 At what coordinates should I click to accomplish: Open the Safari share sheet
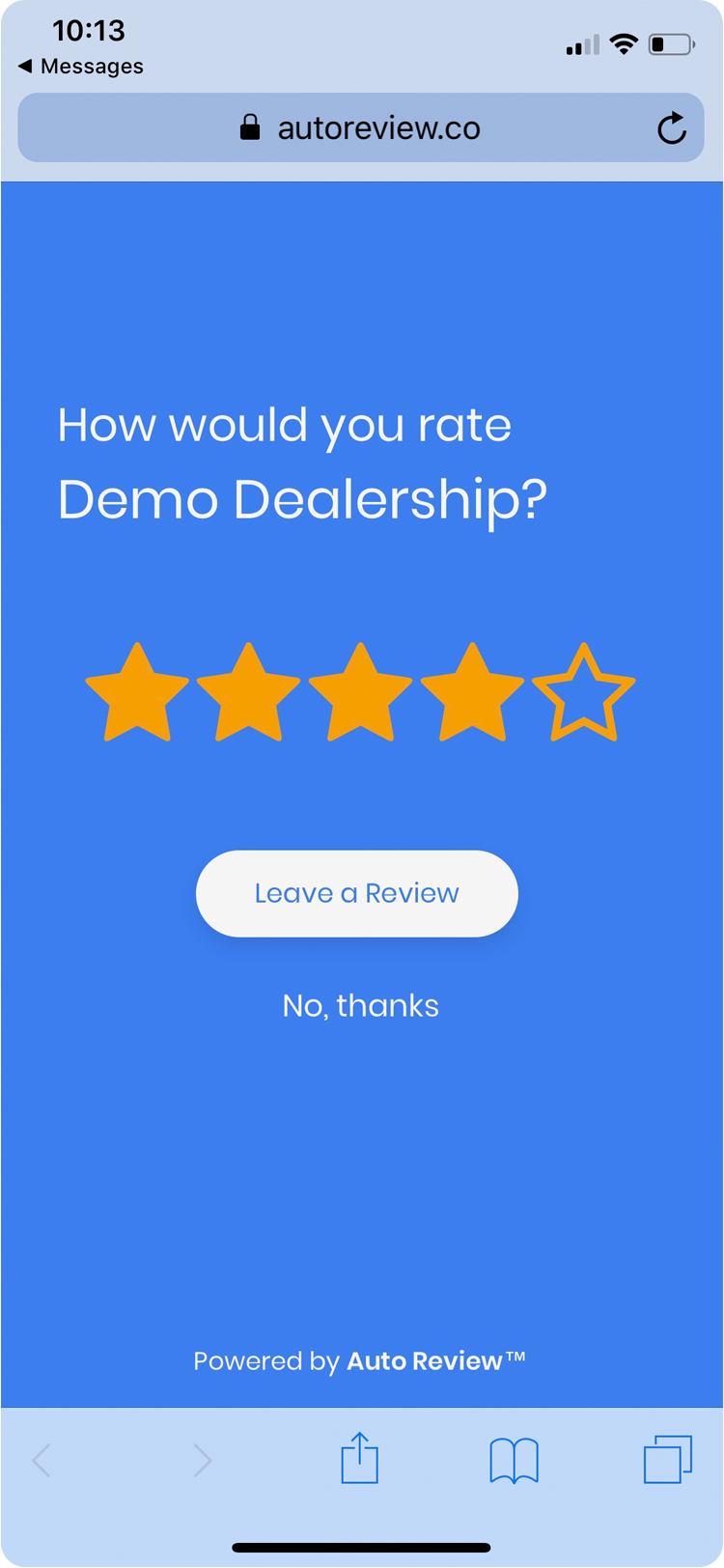359,1459
